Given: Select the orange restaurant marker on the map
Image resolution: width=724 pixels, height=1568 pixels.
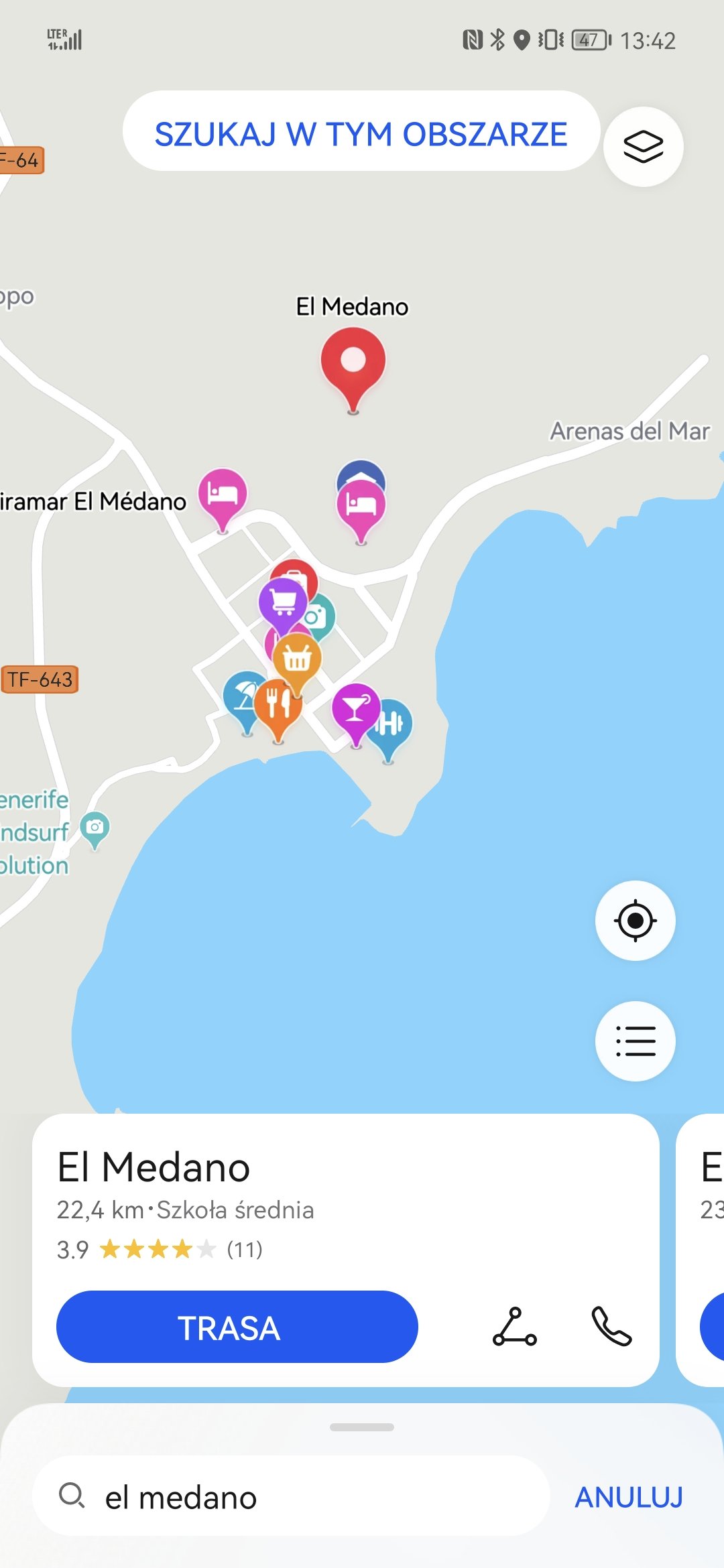Looking at the screenshot, I should 278,709.
